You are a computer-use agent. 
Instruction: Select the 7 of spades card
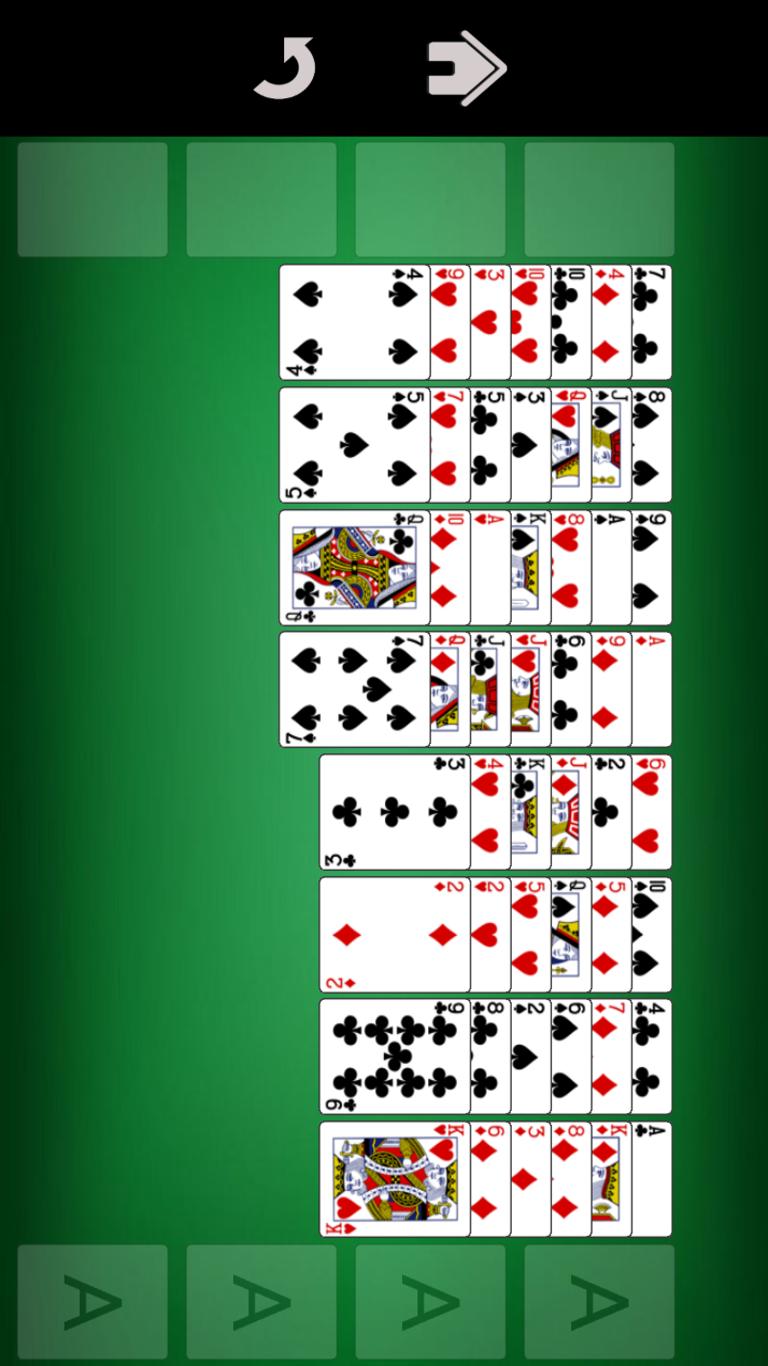tap(355, 689)
